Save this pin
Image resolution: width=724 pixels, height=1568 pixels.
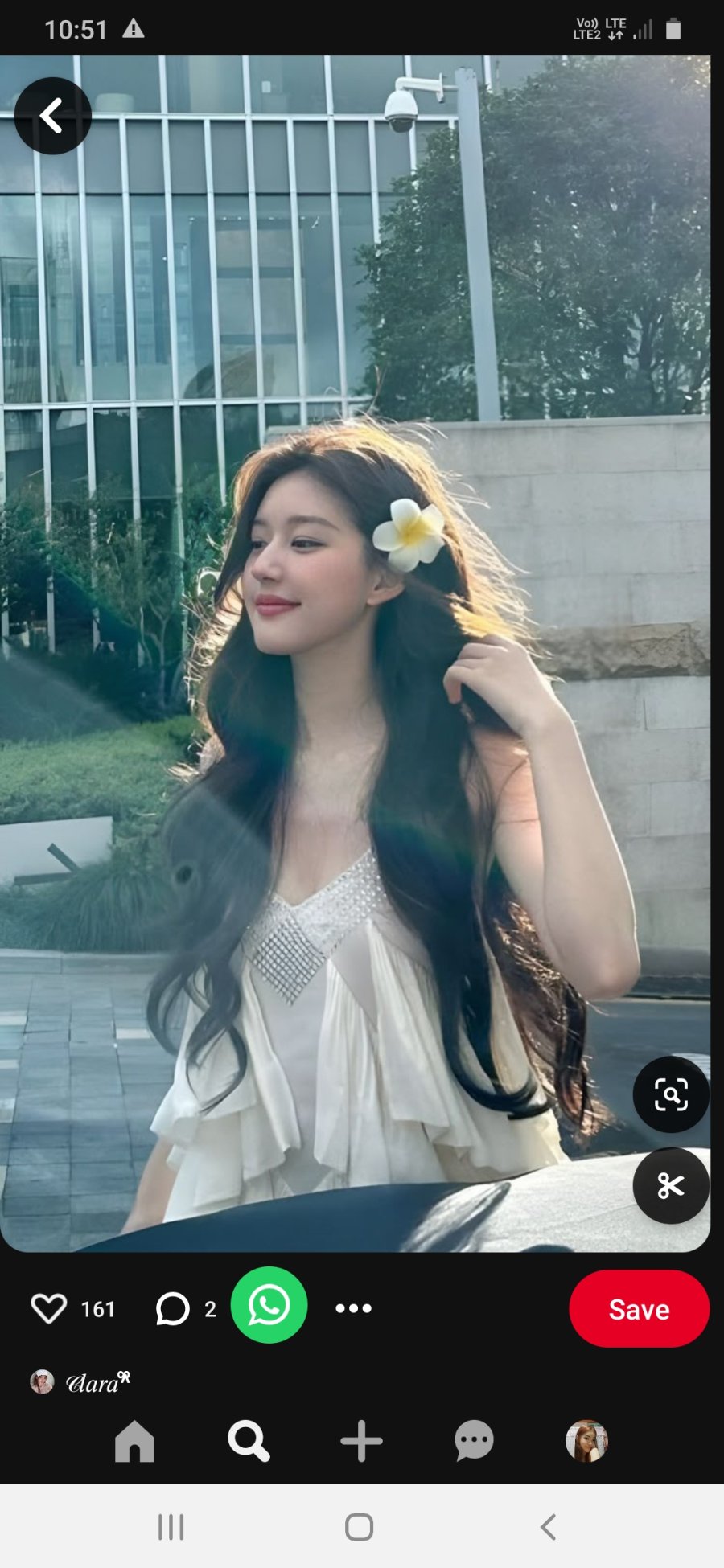tap(640, 1309)
